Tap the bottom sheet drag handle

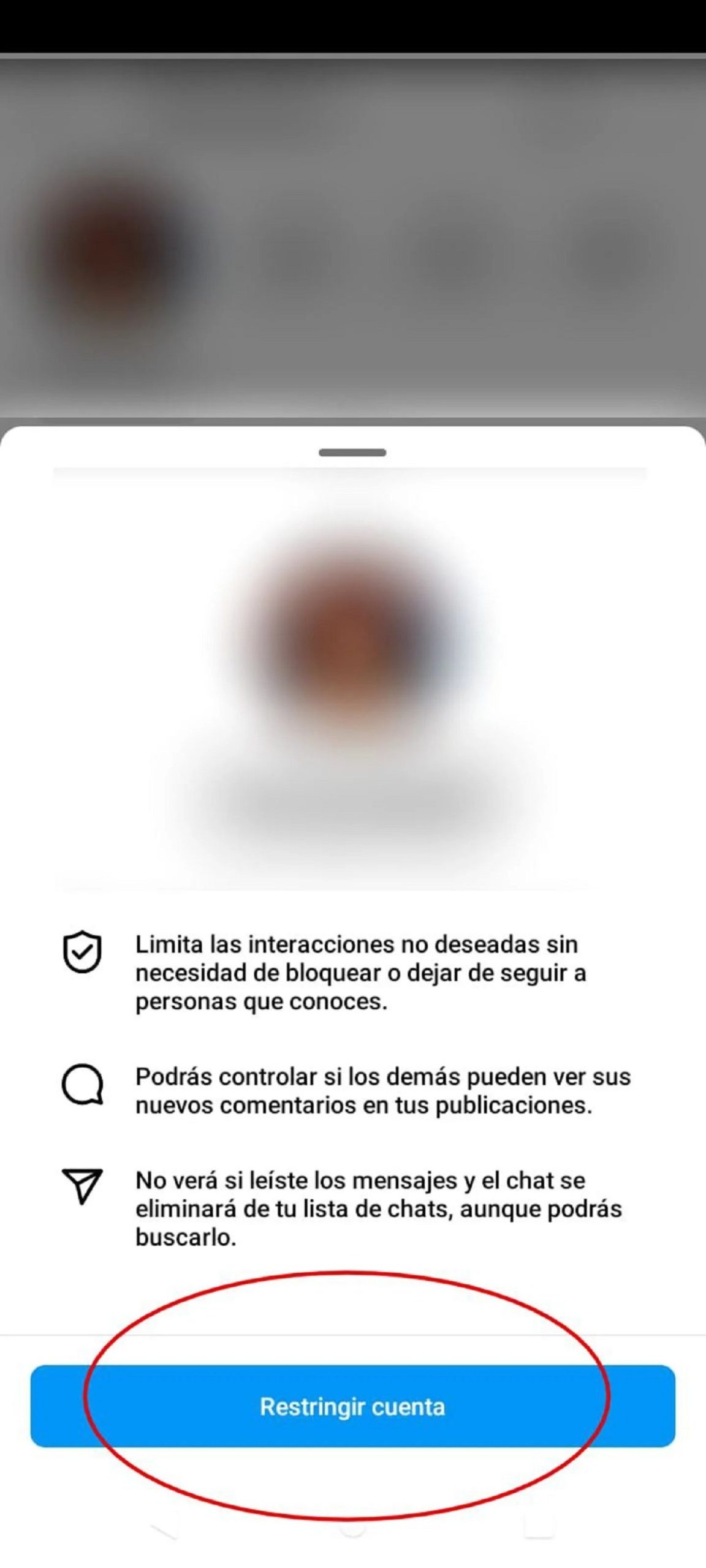pos(352,453)
